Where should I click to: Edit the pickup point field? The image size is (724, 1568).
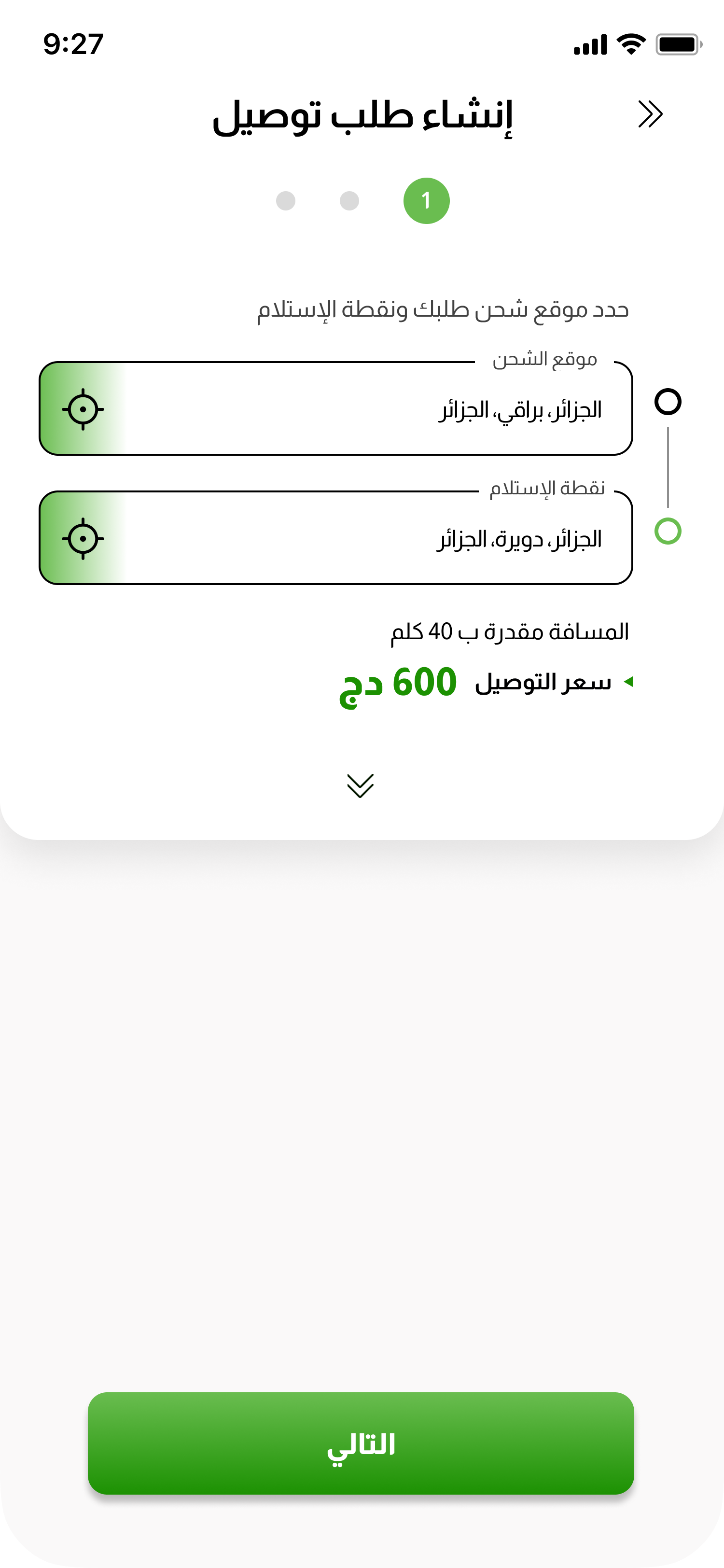coord(336,538)
